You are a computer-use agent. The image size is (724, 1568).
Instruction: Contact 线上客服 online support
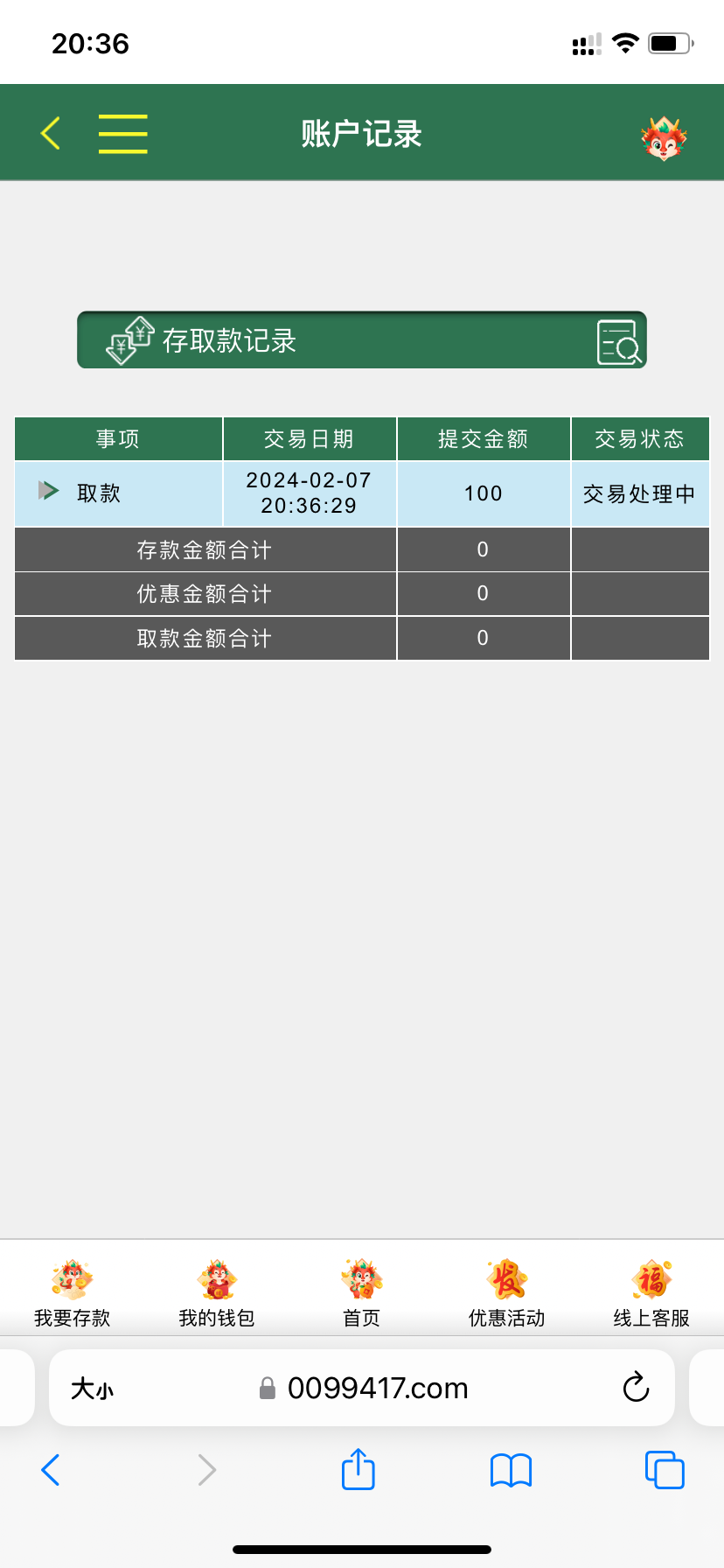[651, 1294]
